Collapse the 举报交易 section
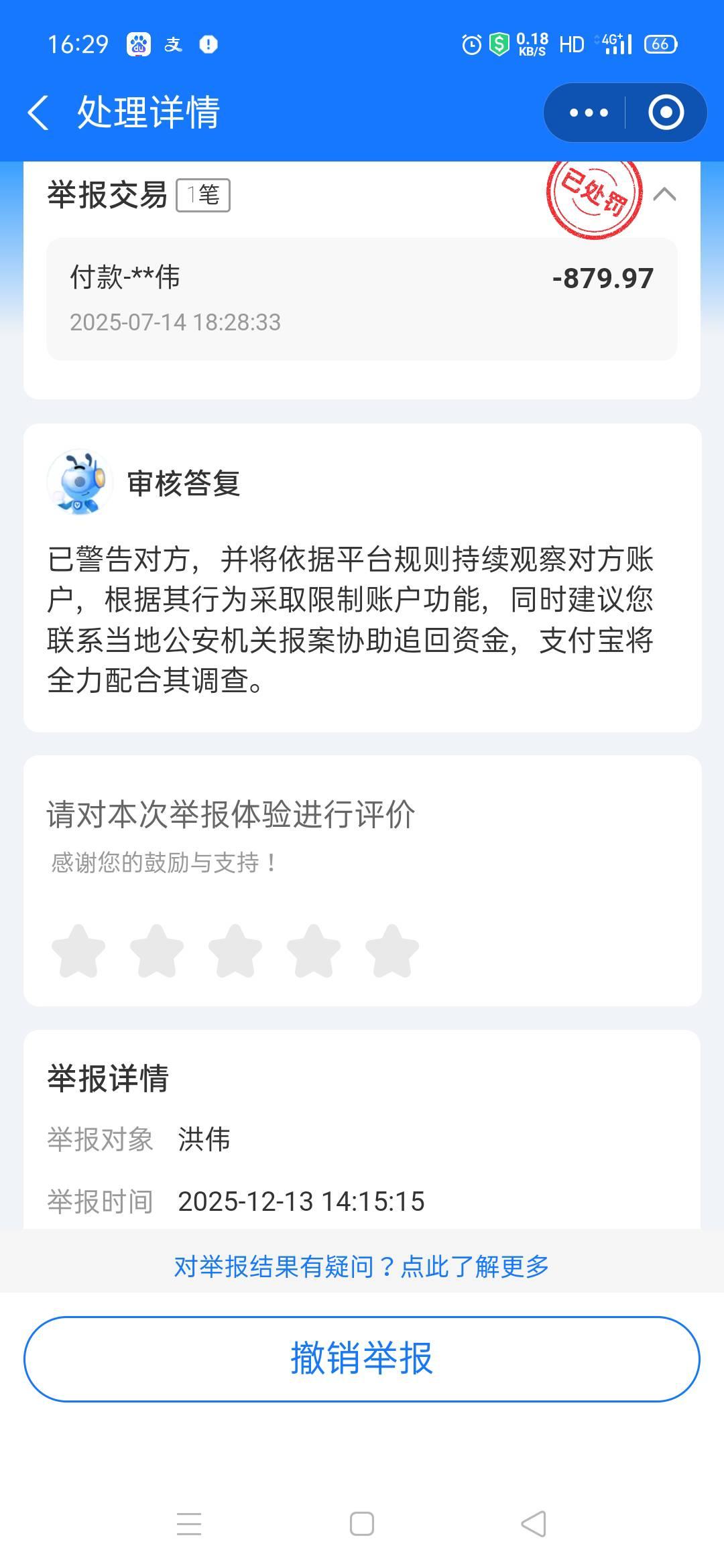 [664, 195]
